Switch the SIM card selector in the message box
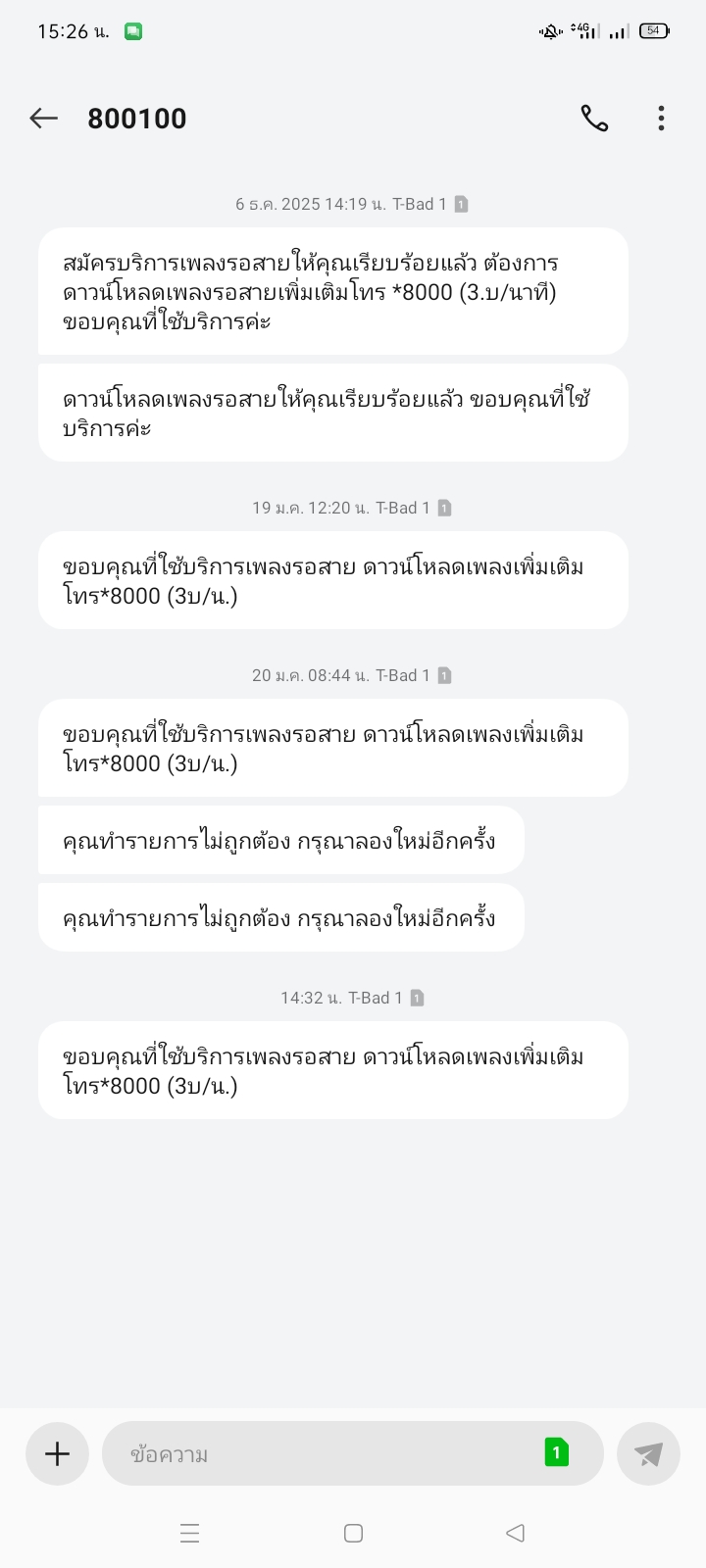Viewport: 706px width, 1568px height. click(x=557, y=1452)
